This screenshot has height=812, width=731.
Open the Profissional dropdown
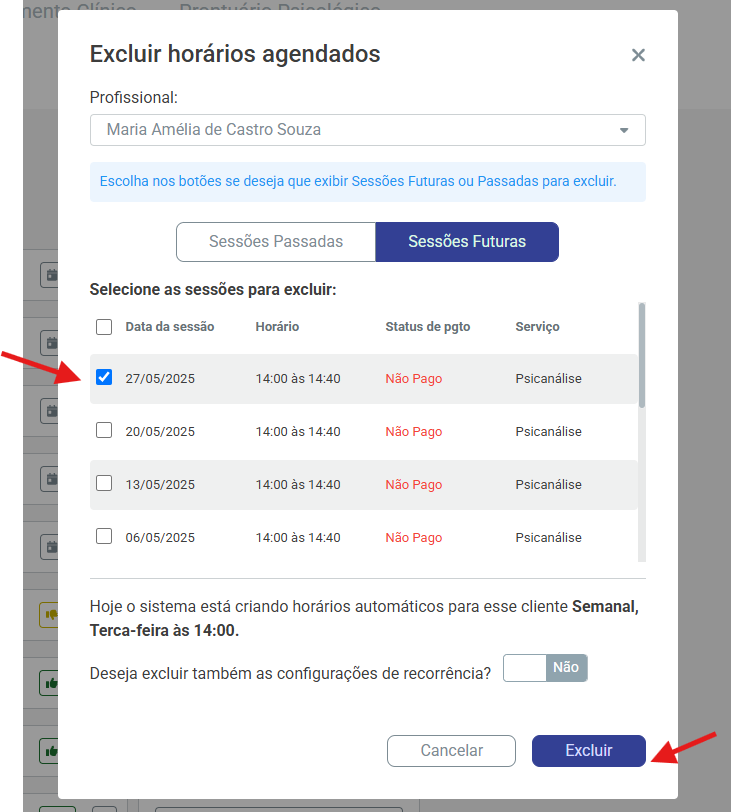tap(367, 130)
